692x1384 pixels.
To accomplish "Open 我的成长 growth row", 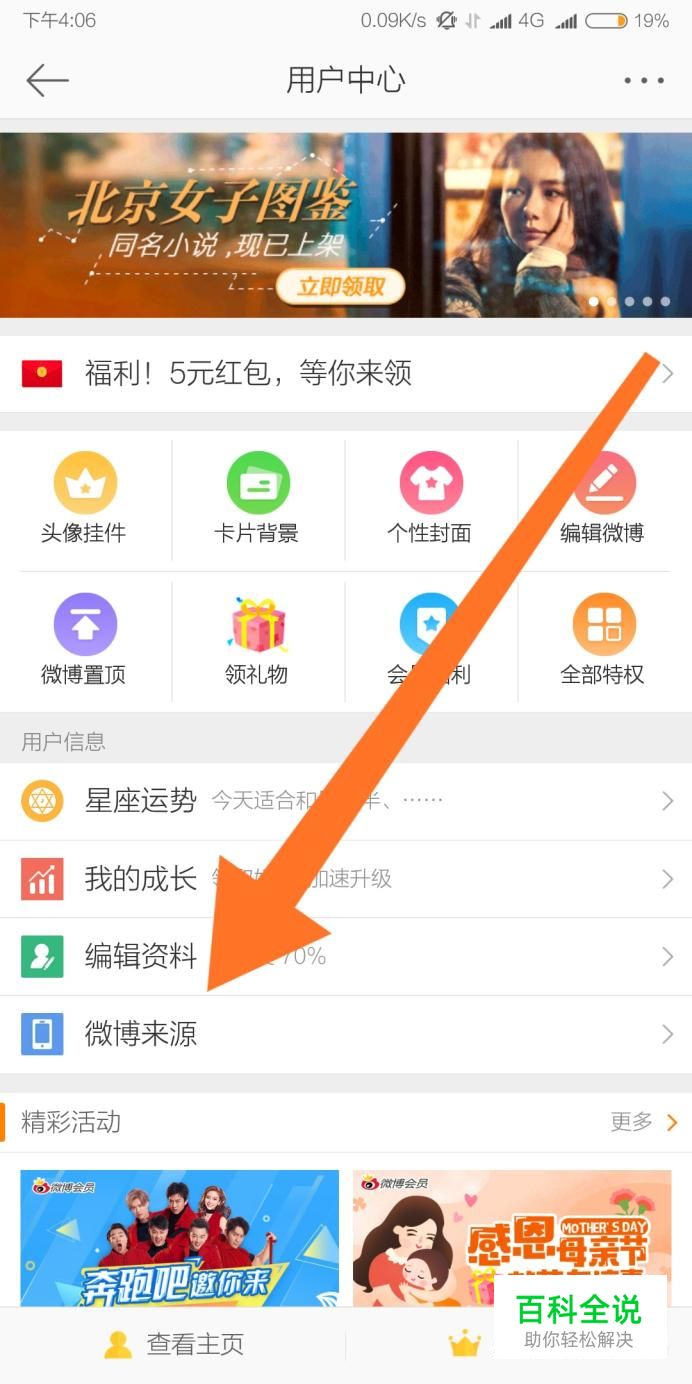I will tap(346, 879).
